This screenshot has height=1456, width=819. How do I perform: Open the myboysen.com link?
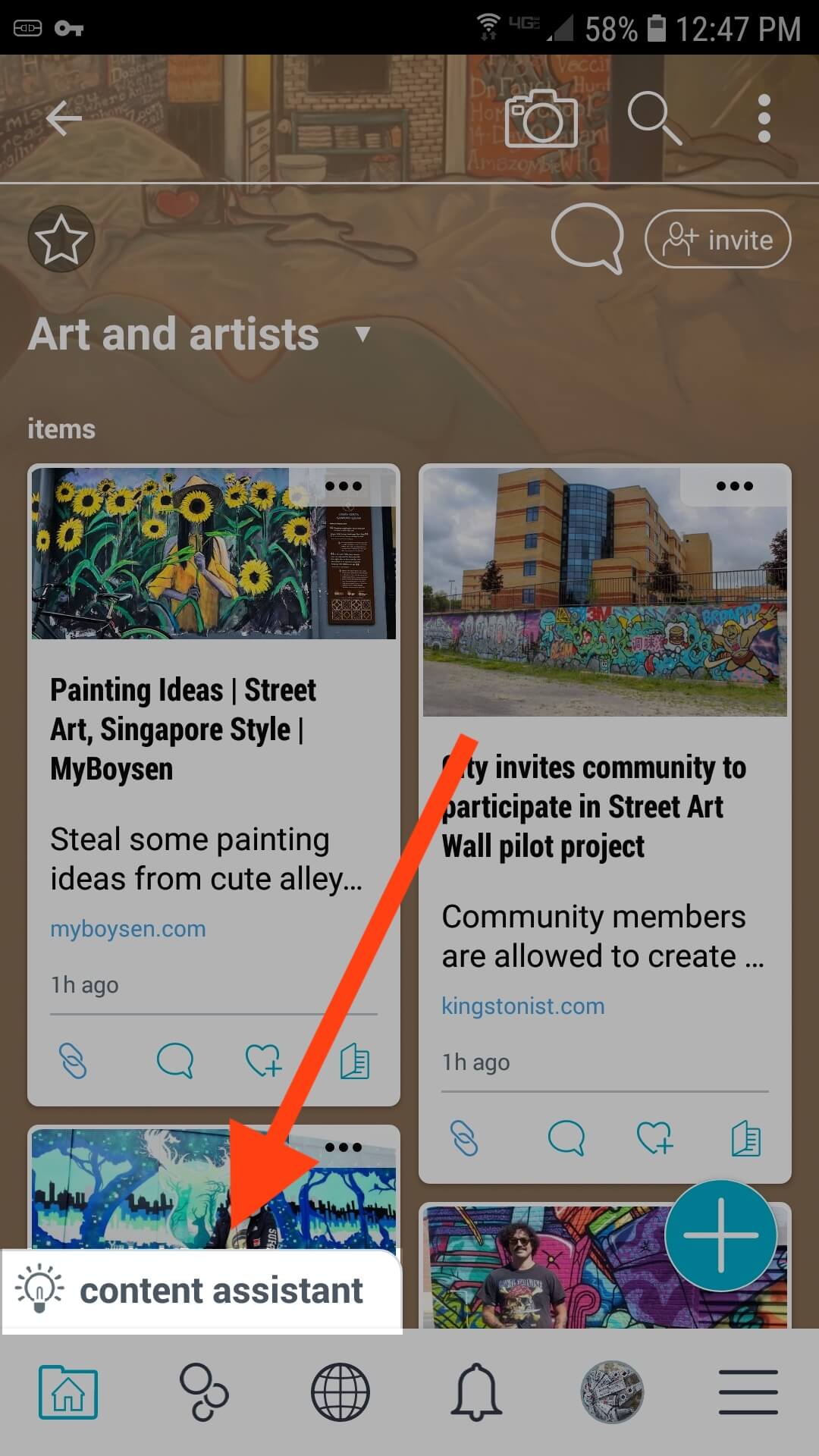pos(128,929)
